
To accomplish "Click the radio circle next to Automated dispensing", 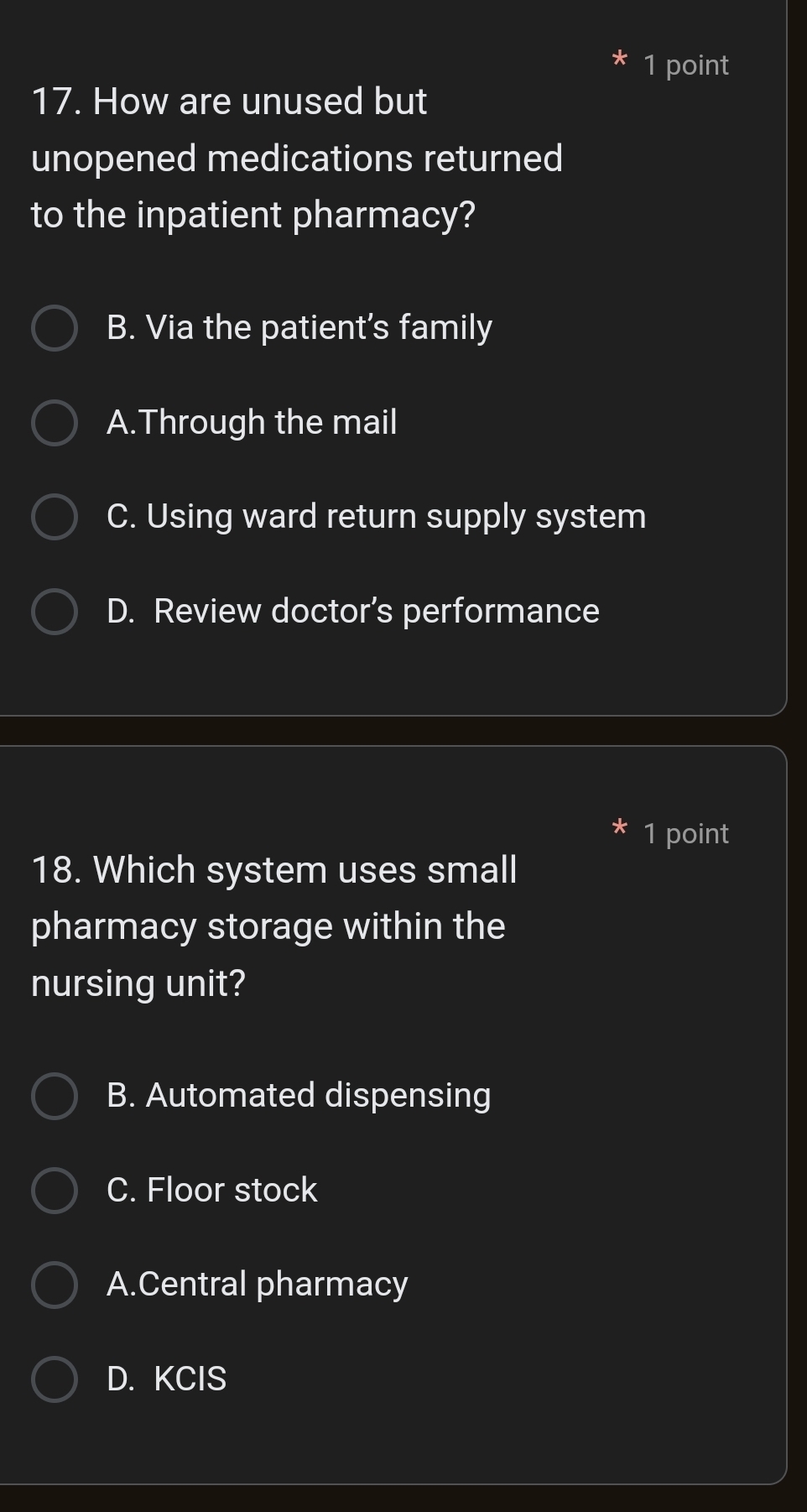I will [55, 1098].
